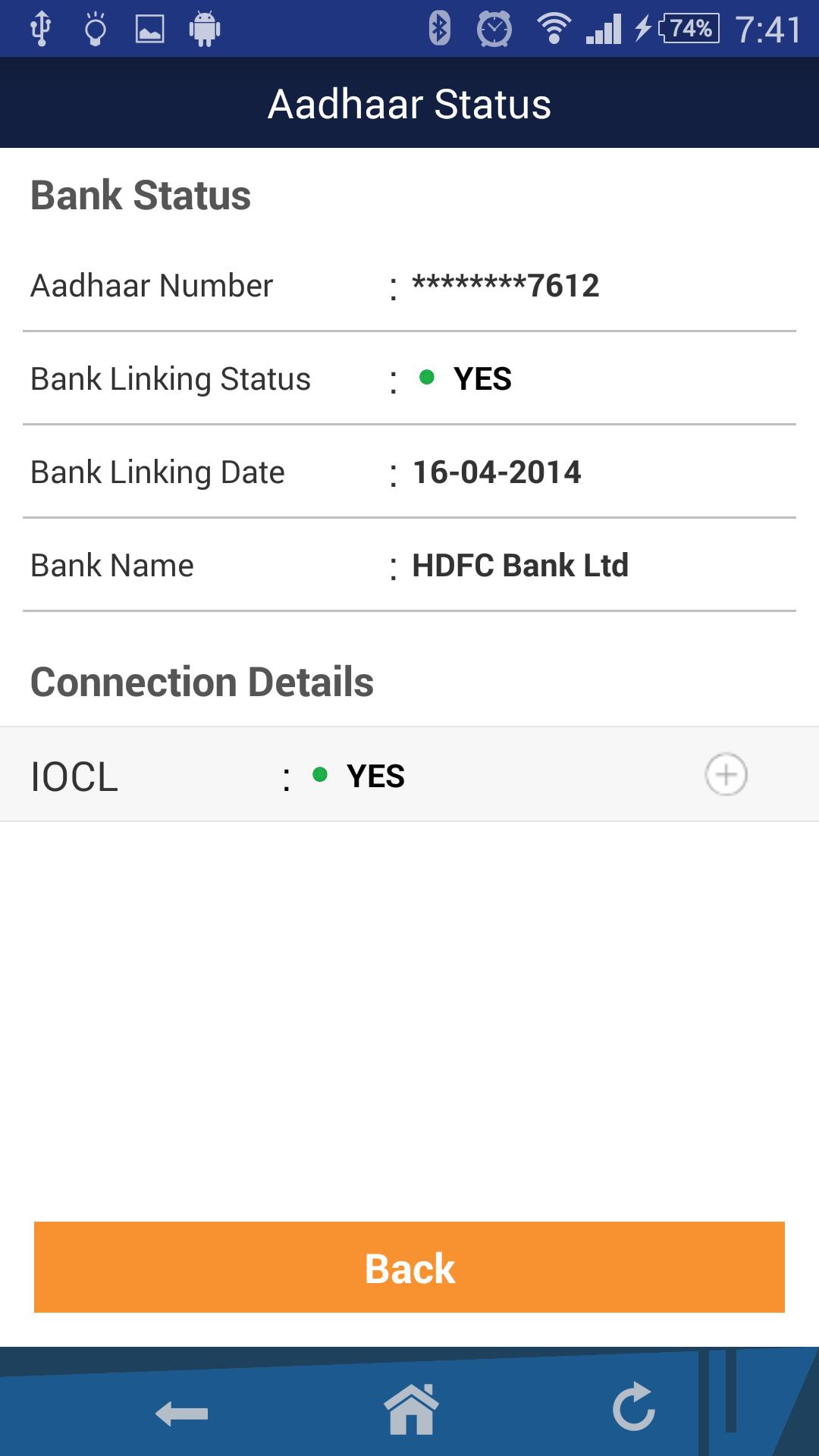Tap the Aadhaar Status title bar
This screenshot has height=1456, width=819.
409,104
